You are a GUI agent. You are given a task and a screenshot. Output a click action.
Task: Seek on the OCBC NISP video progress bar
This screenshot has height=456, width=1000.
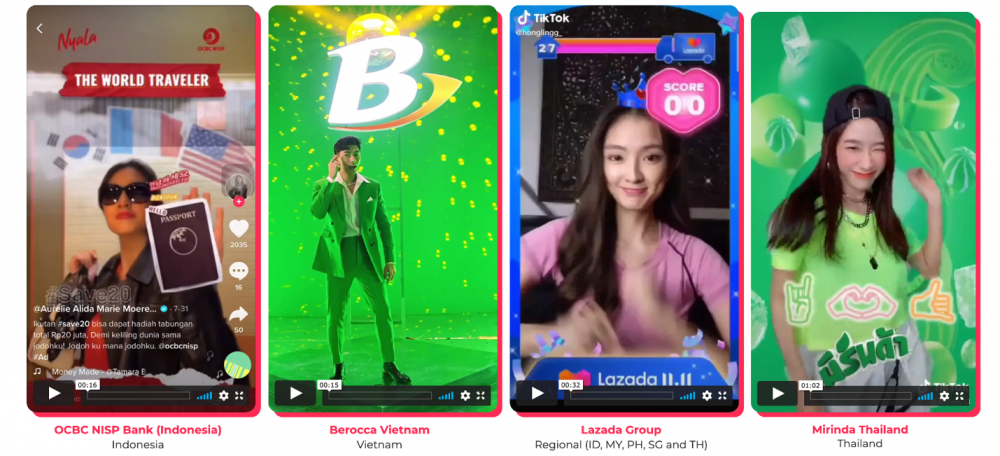tap(135, 395)
